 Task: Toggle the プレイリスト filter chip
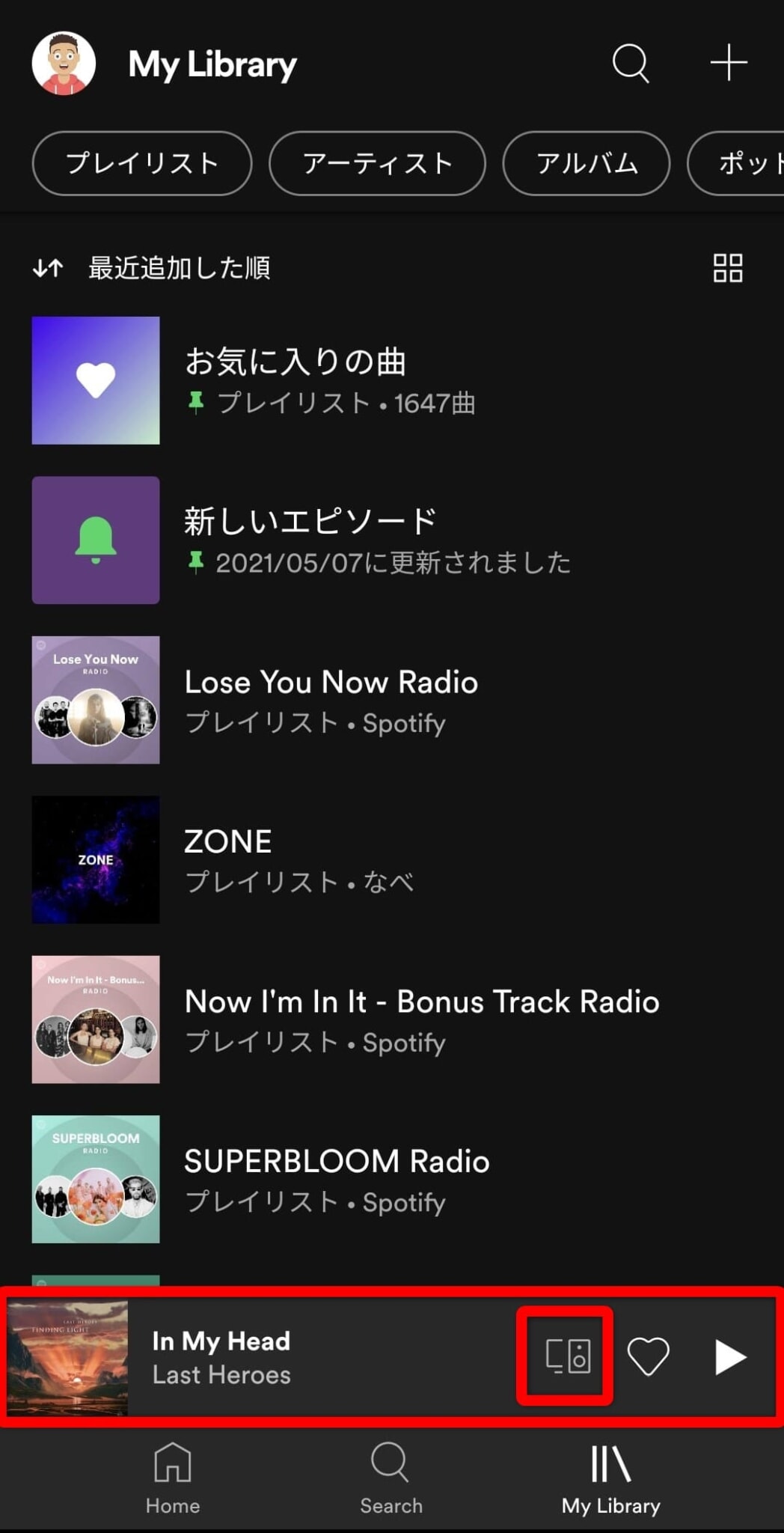[141, 164]
